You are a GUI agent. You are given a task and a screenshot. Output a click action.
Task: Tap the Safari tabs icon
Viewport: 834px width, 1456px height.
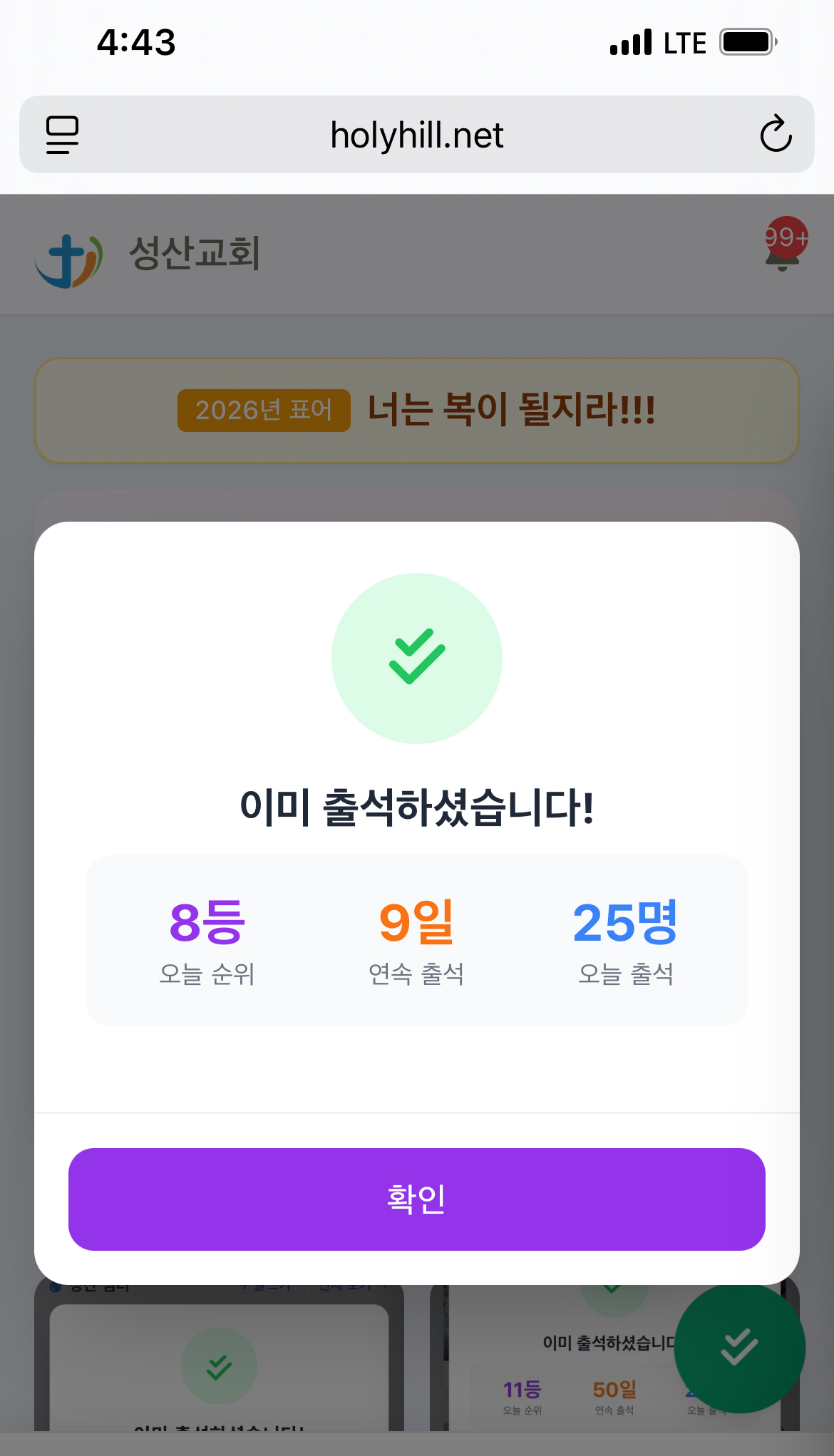pos(62,135)
